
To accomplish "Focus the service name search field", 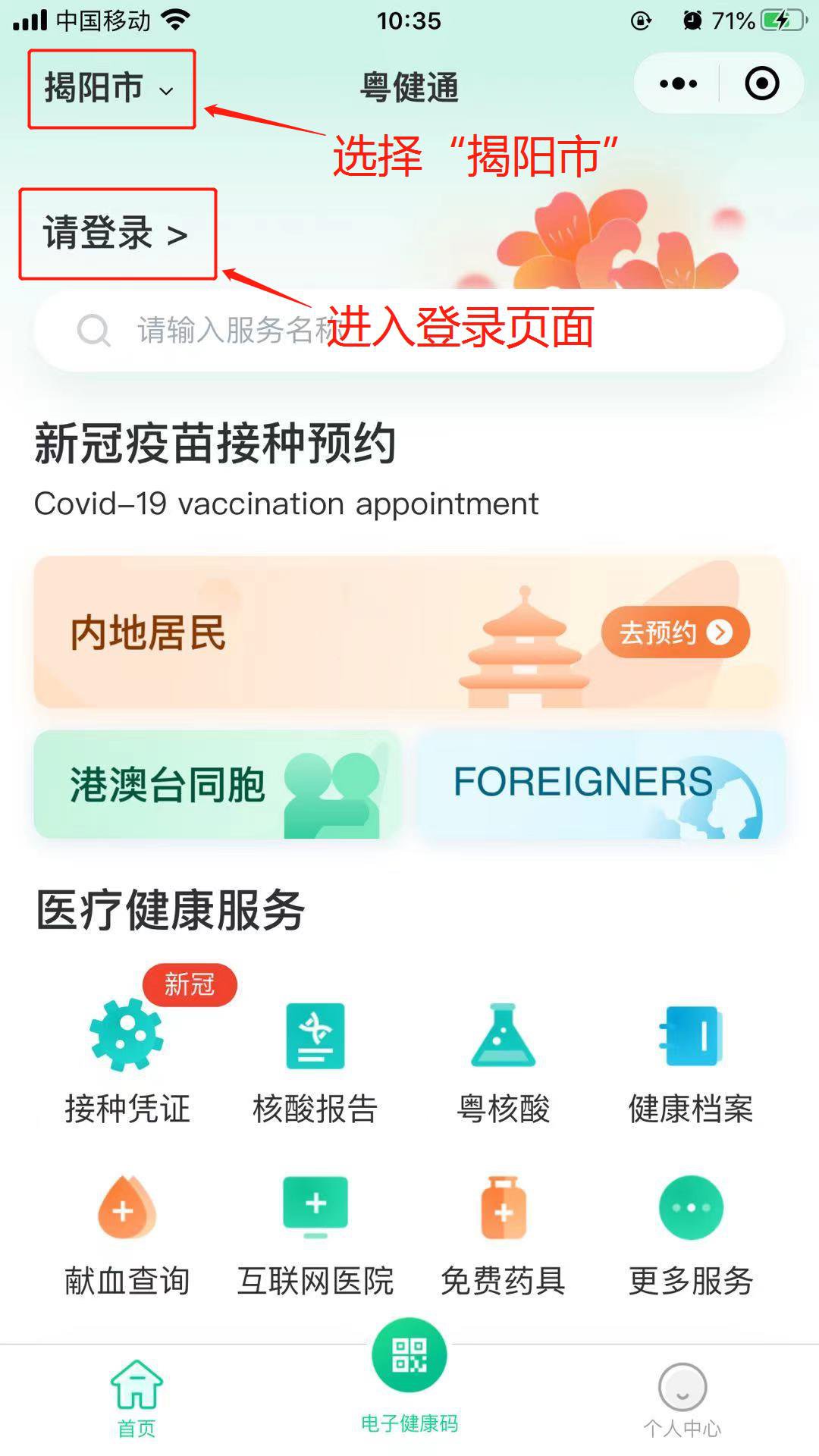I will click(x=409, y=331).
